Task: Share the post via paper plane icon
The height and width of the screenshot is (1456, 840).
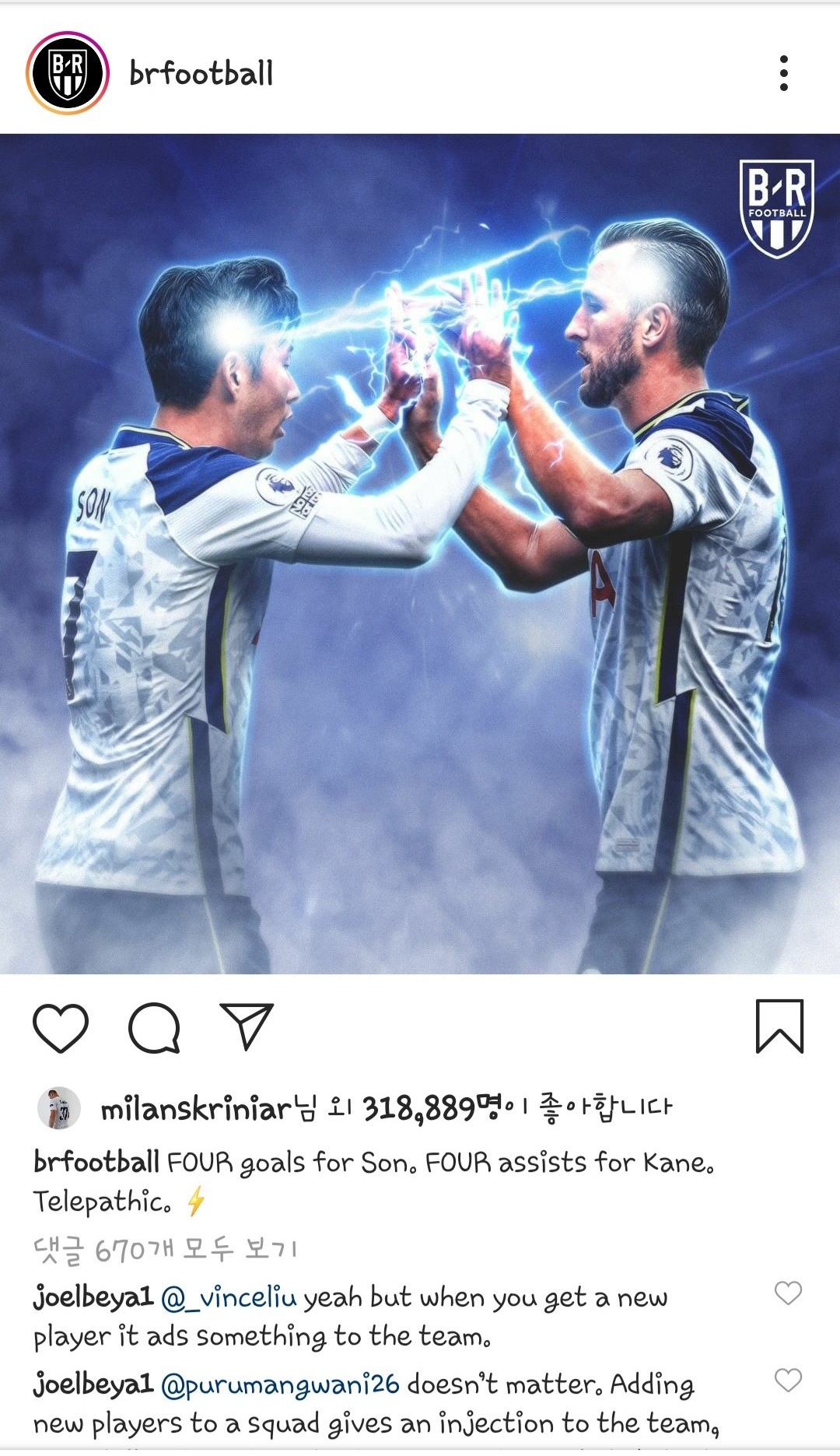Action: coord(247,1026)
